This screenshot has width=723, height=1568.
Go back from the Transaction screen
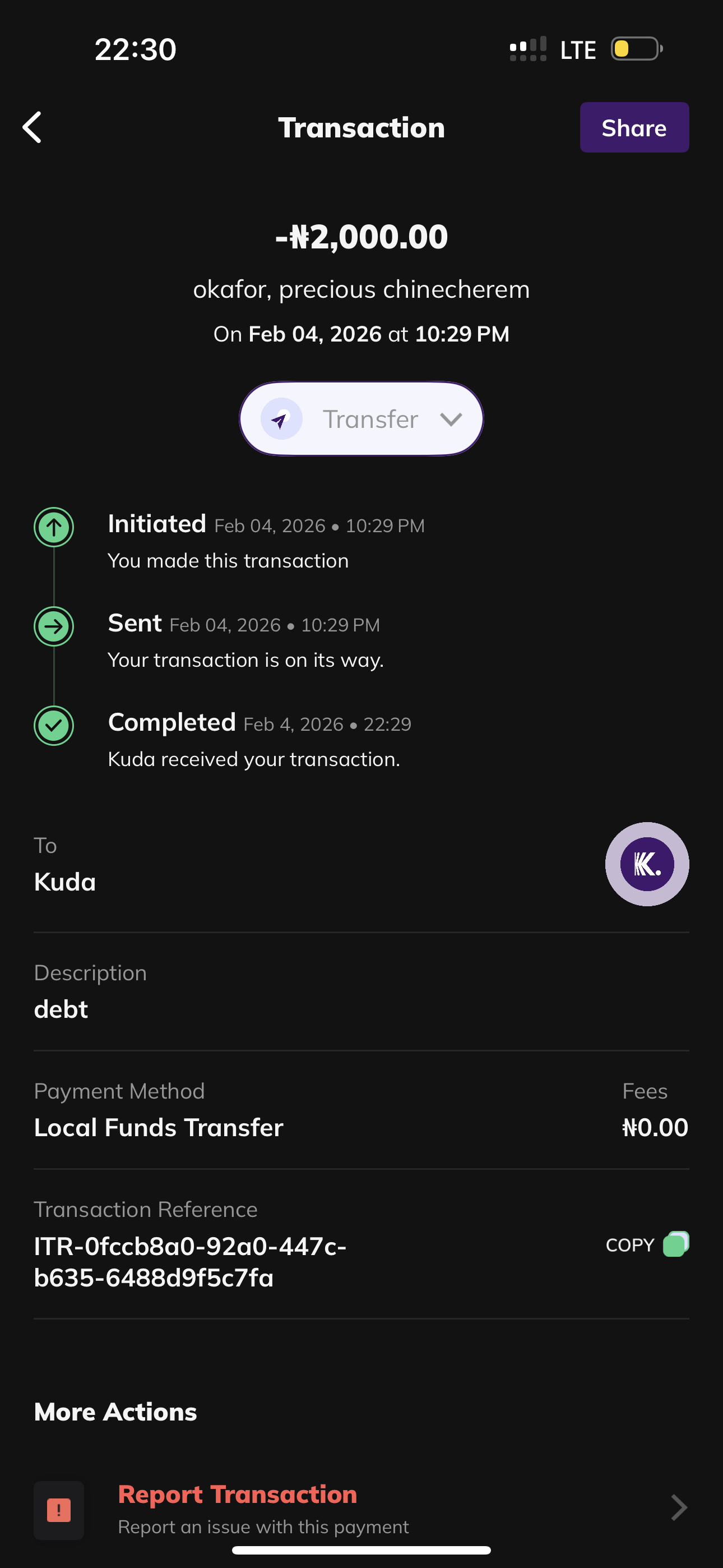[x=33, y=127]
